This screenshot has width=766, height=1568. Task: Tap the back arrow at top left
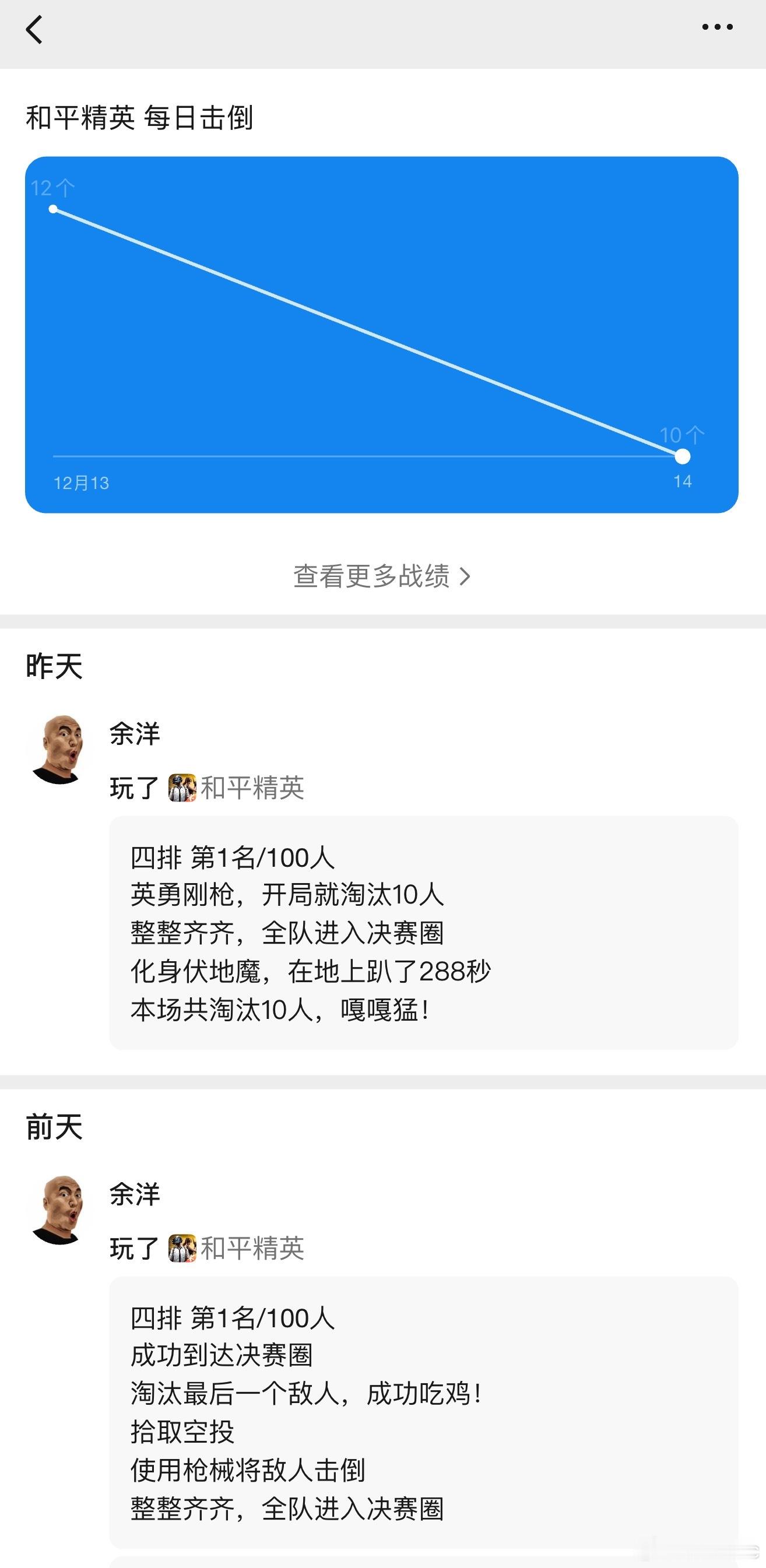[35, 29]
